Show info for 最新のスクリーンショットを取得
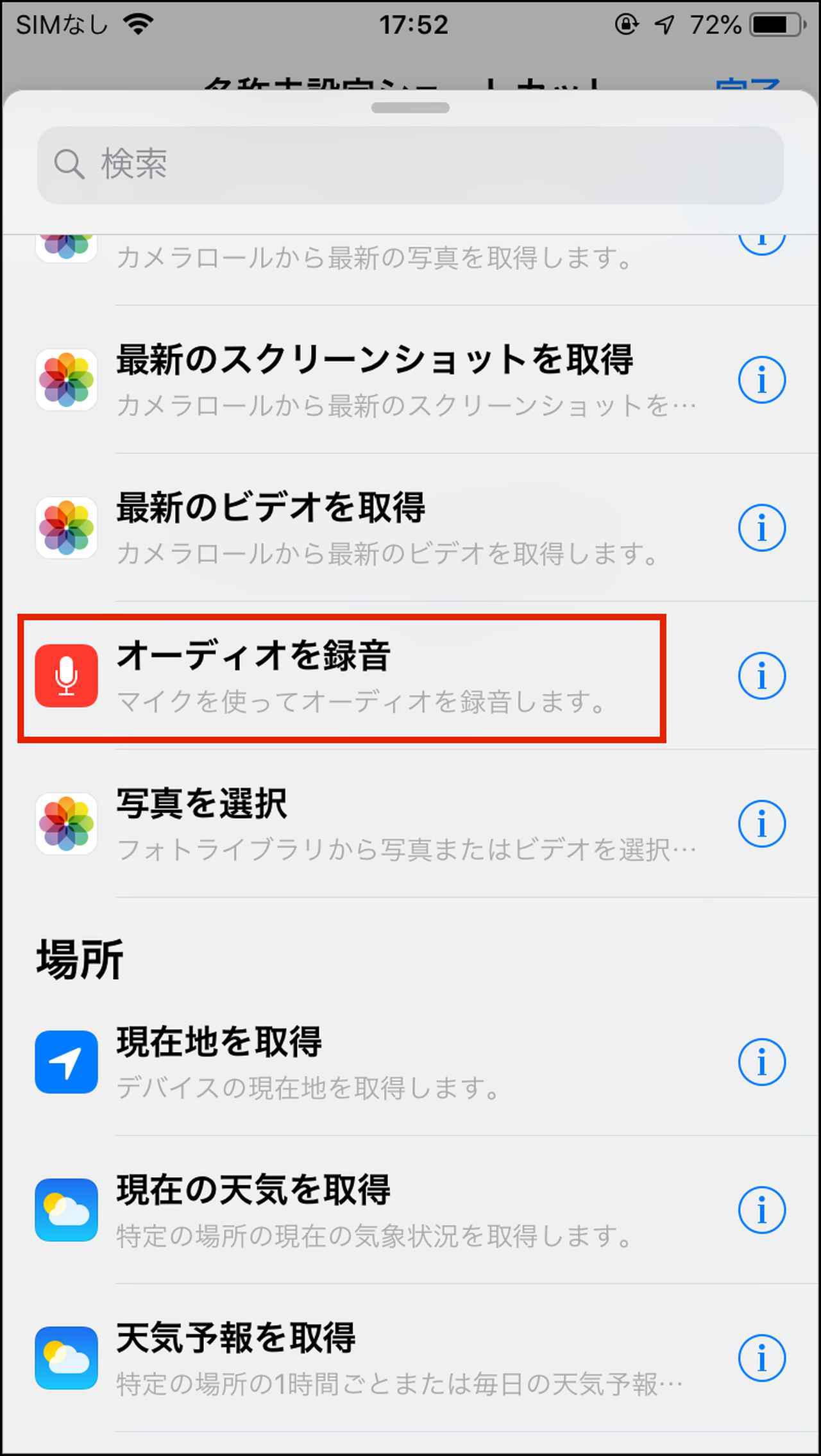Image resolution: width=821 pixels, height=1456 pixels. [x=761, y=380]
